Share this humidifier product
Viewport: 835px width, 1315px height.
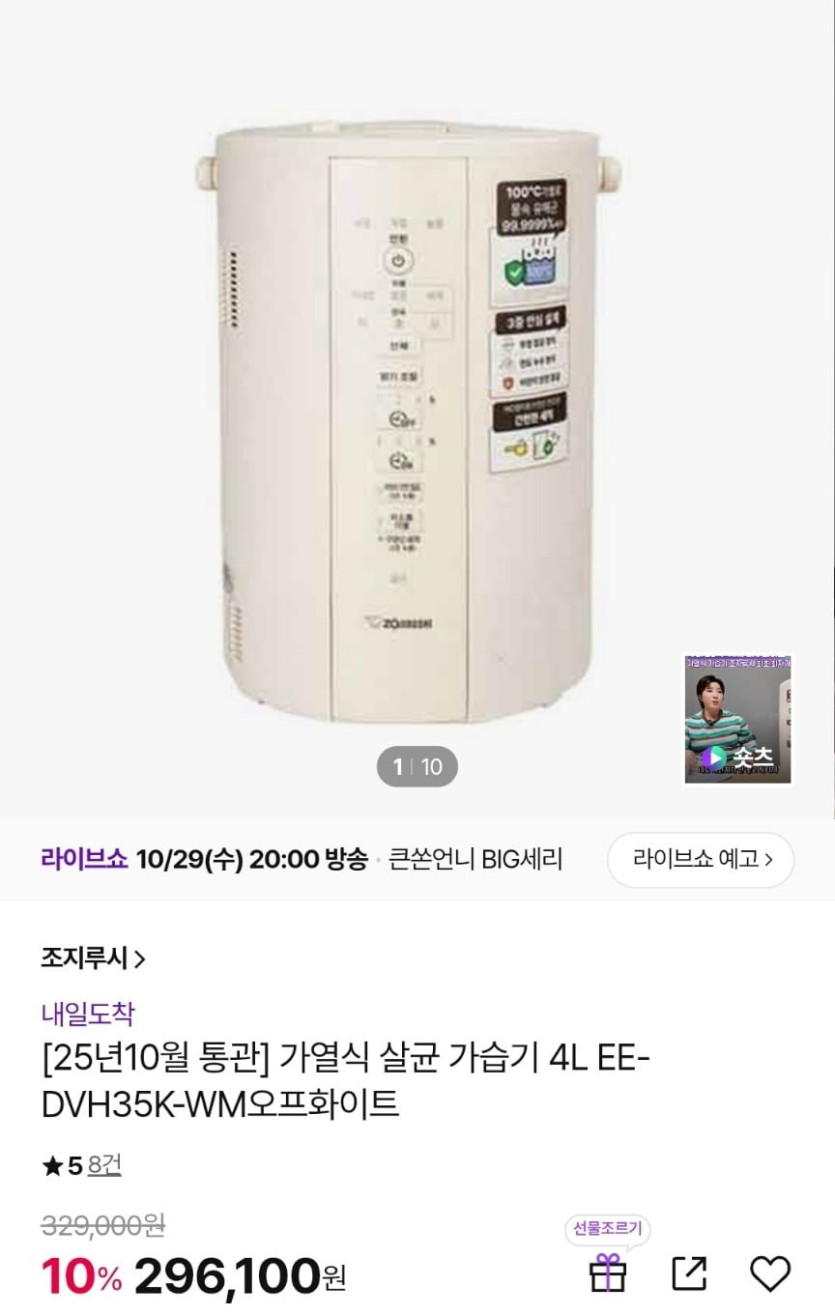click(689, 1273)
